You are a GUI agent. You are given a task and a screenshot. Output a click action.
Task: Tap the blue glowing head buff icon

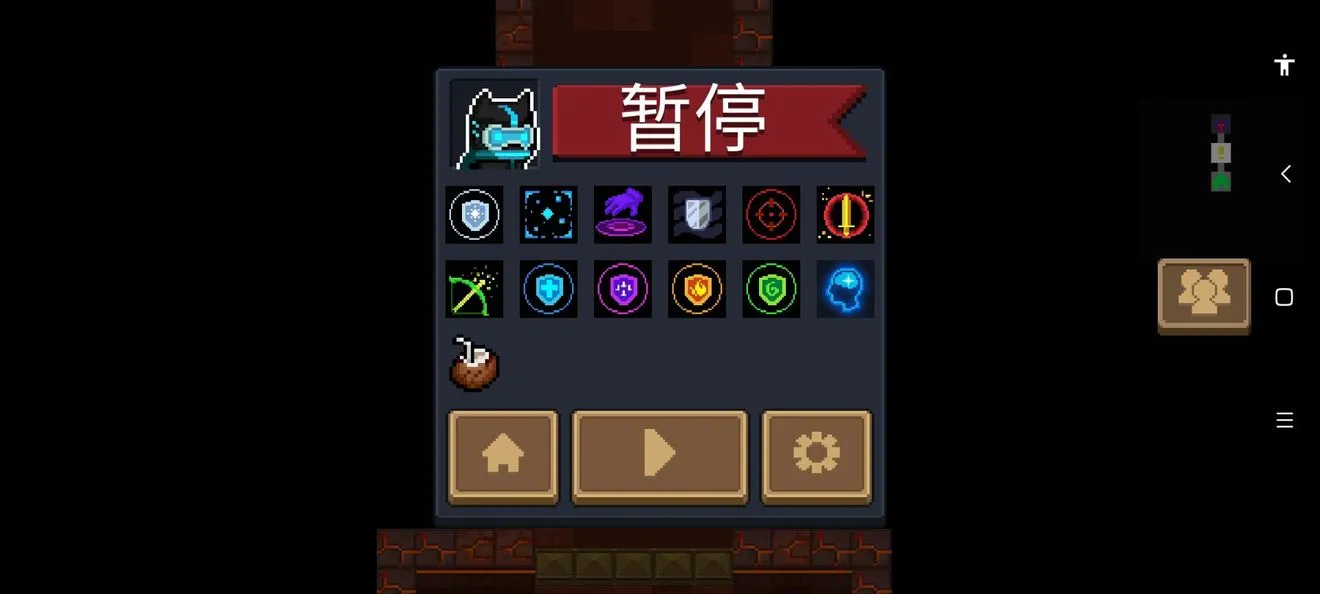tap(845, 289)
